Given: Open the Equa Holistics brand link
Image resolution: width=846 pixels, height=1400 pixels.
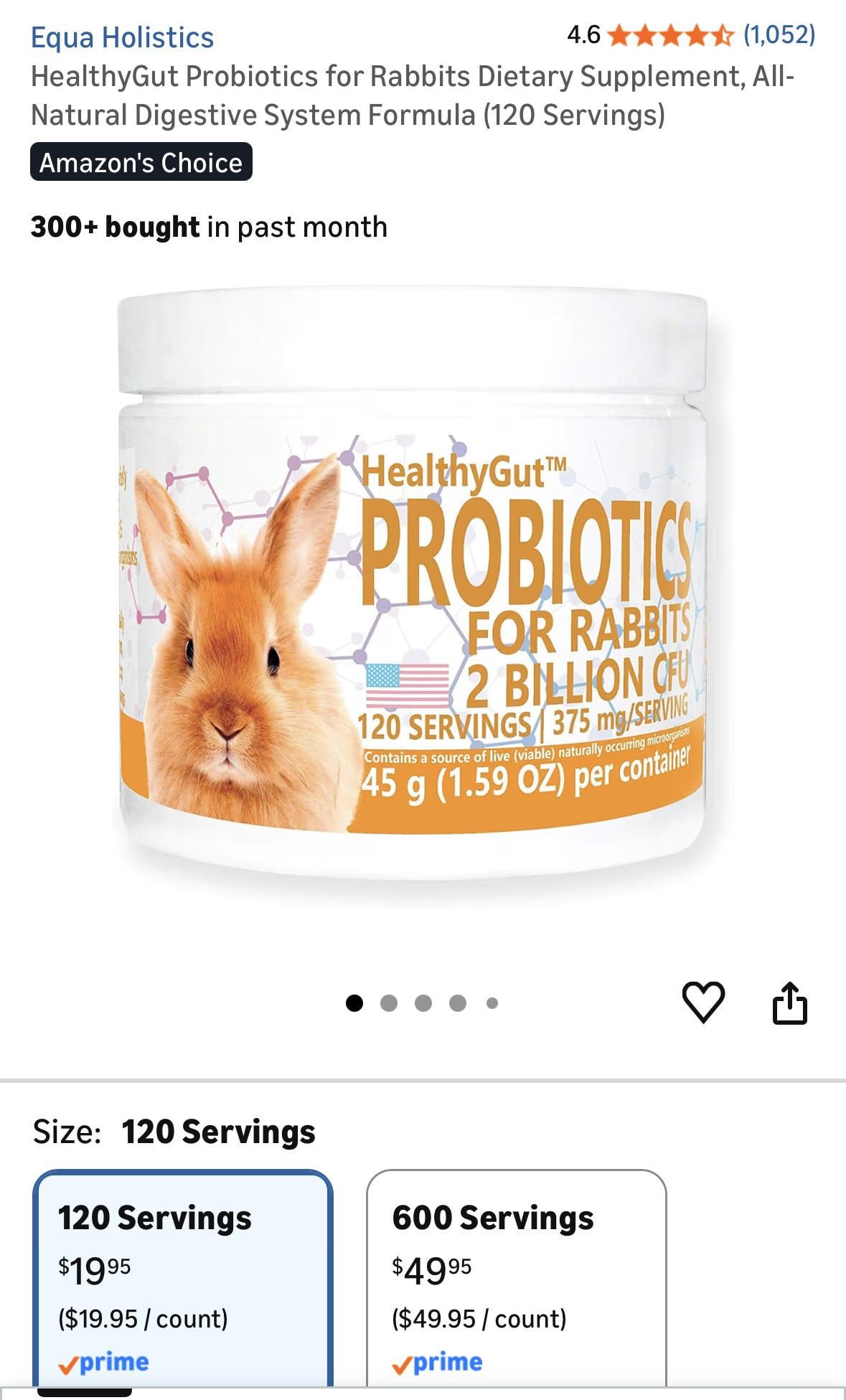Looking at the screenshot, I should point(122,37).
